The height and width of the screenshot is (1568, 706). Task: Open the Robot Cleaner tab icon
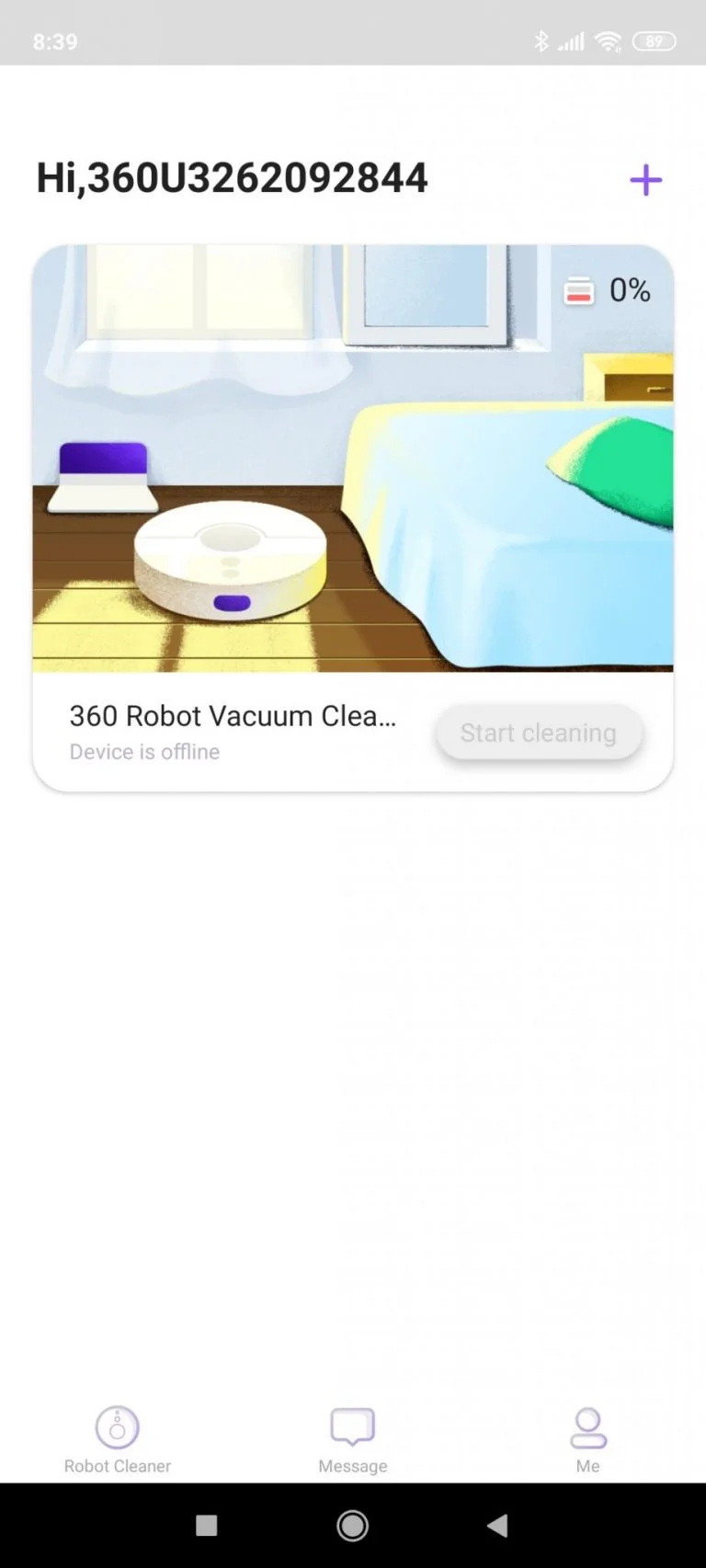click(x=117, y=1427)
